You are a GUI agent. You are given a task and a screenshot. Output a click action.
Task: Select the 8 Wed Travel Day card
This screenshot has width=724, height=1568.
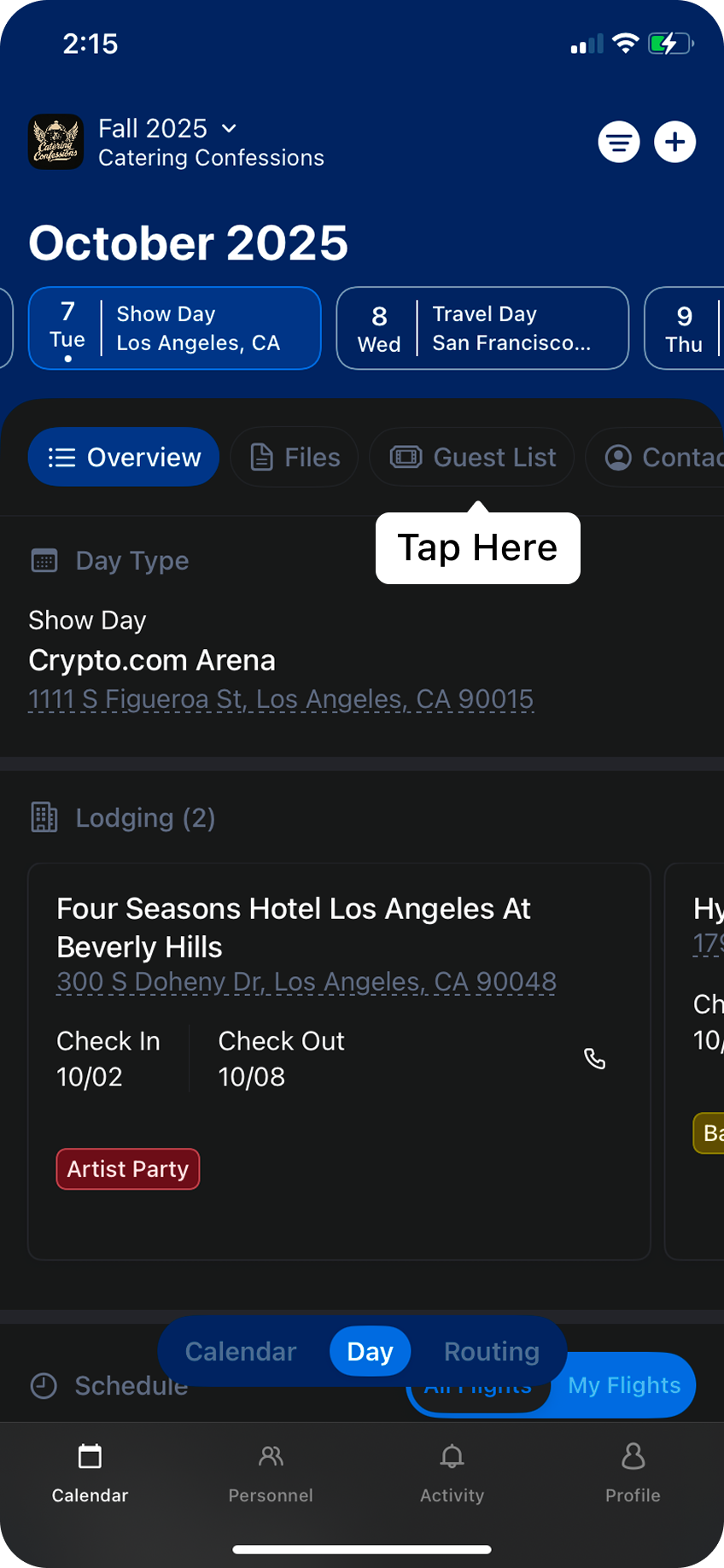tap(482, 328)
